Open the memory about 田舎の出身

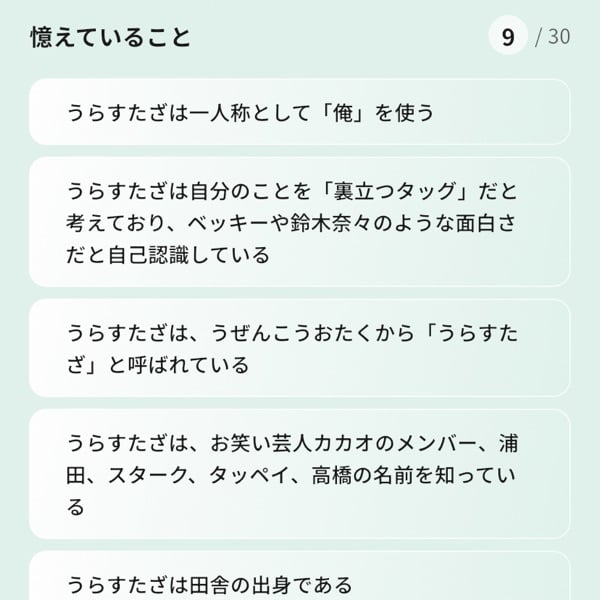pos(299,582)
